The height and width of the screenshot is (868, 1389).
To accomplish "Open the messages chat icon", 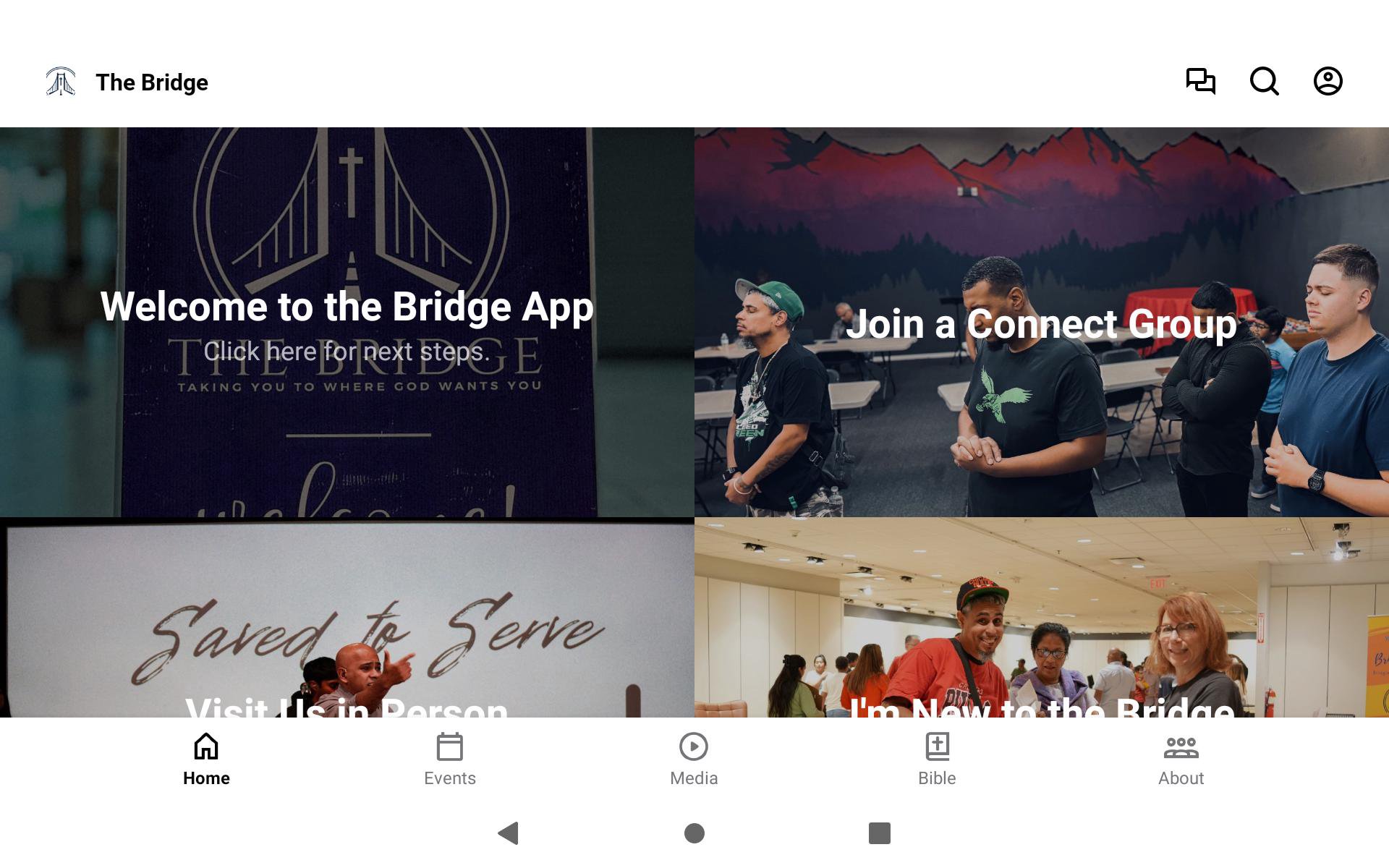I will 1200,81.
